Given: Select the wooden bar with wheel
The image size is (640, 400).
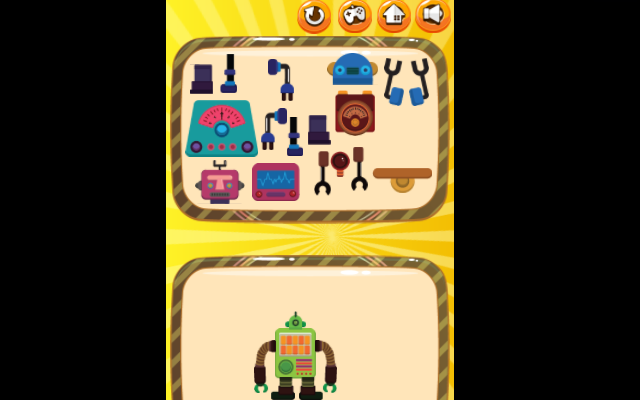Looking at the screenshot, I should pos(402,178).
